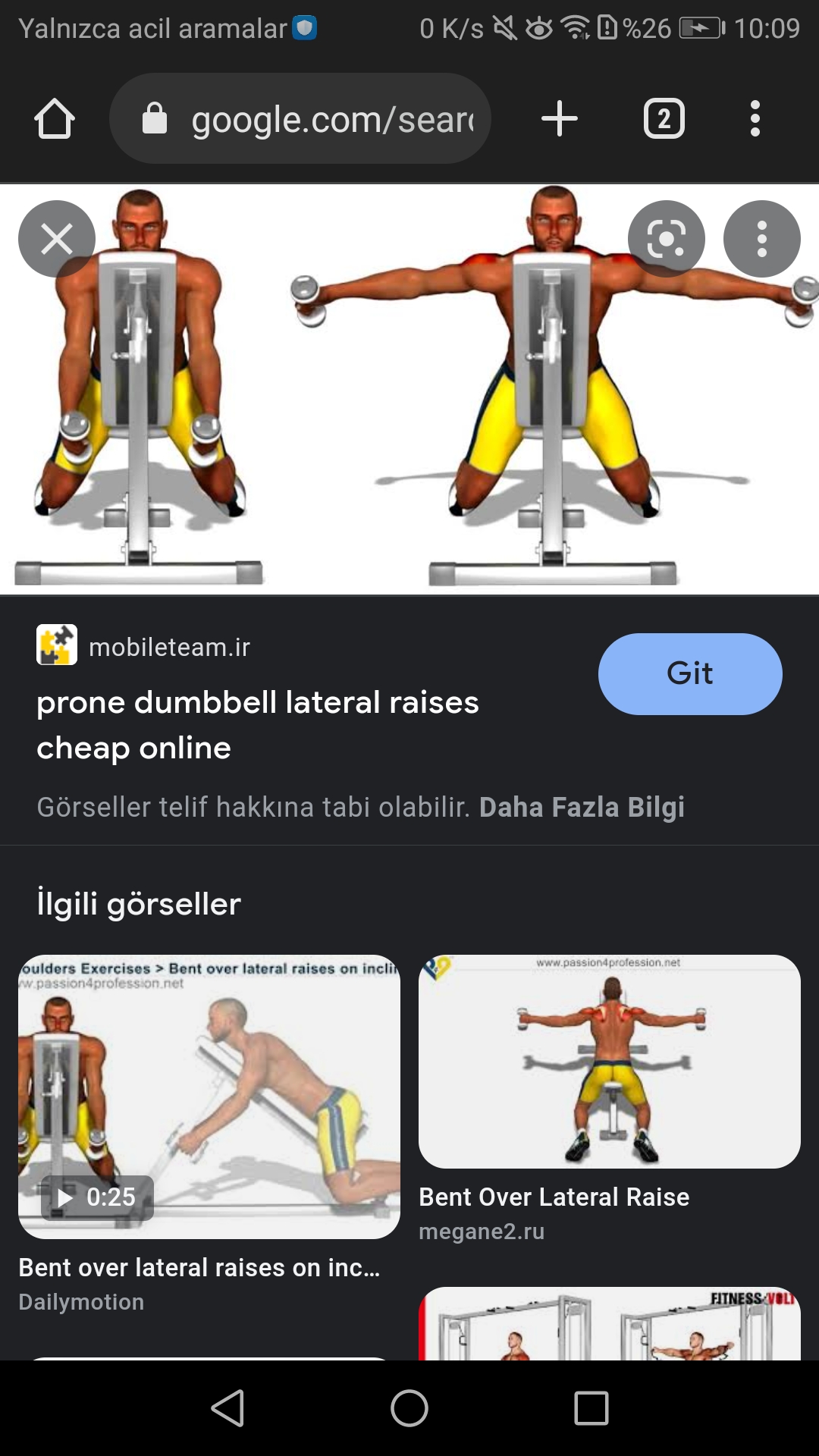The width and height of the screenshot is (819, 1456).
Task: Open the Bent Over Lateral Raise megane2.ru image
Action: (609, 1062)
